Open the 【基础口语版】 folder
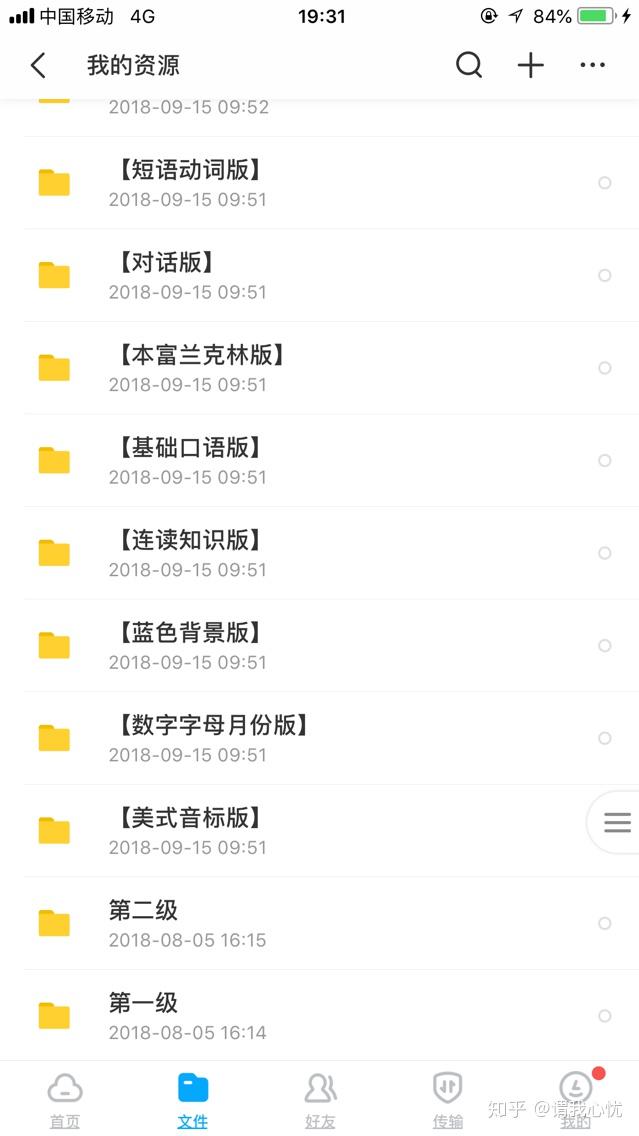The image size is (639, 1136). coord(189,460)
